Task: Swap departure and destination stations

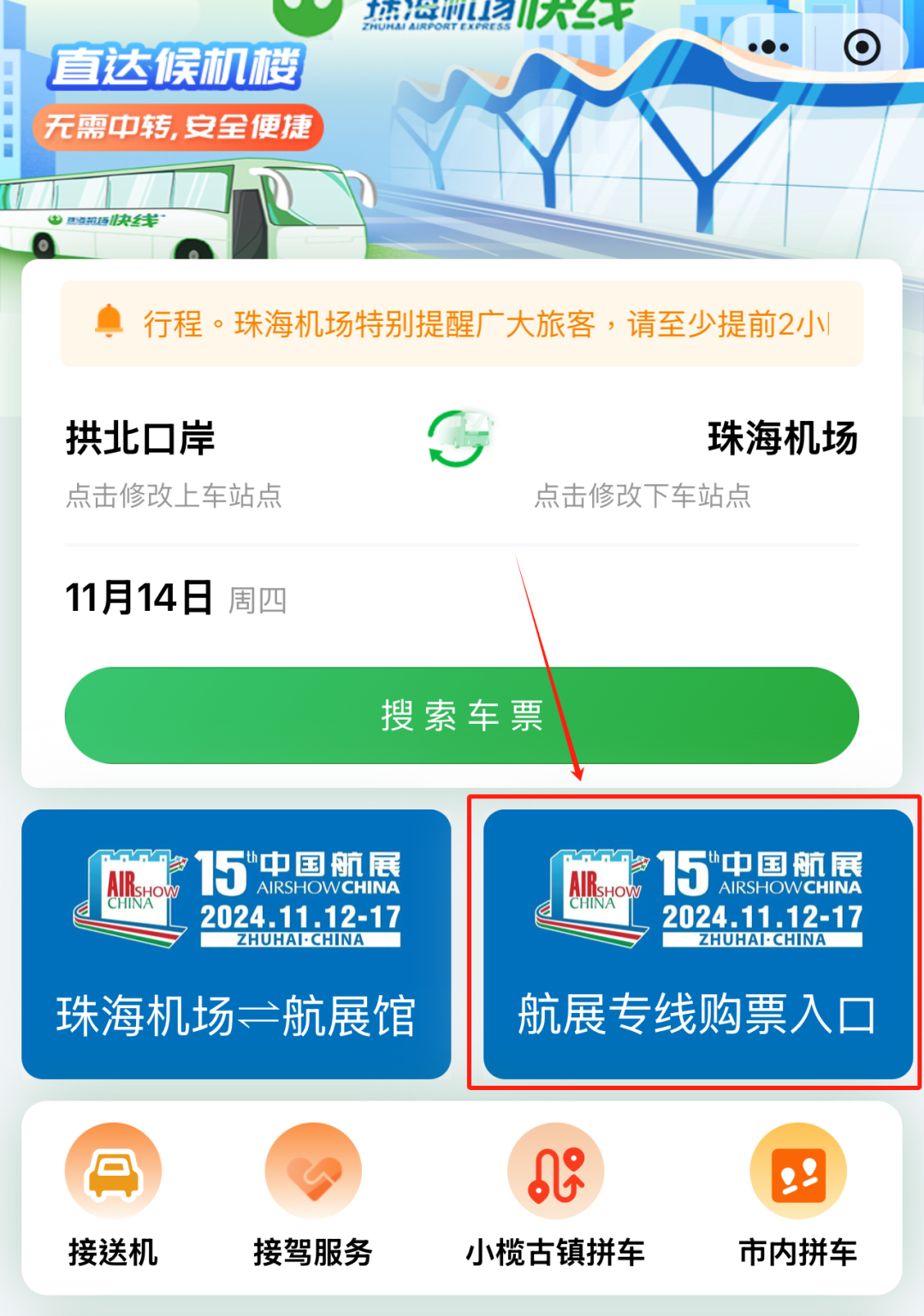Action: pyautogui.click(x=460, y=438)
